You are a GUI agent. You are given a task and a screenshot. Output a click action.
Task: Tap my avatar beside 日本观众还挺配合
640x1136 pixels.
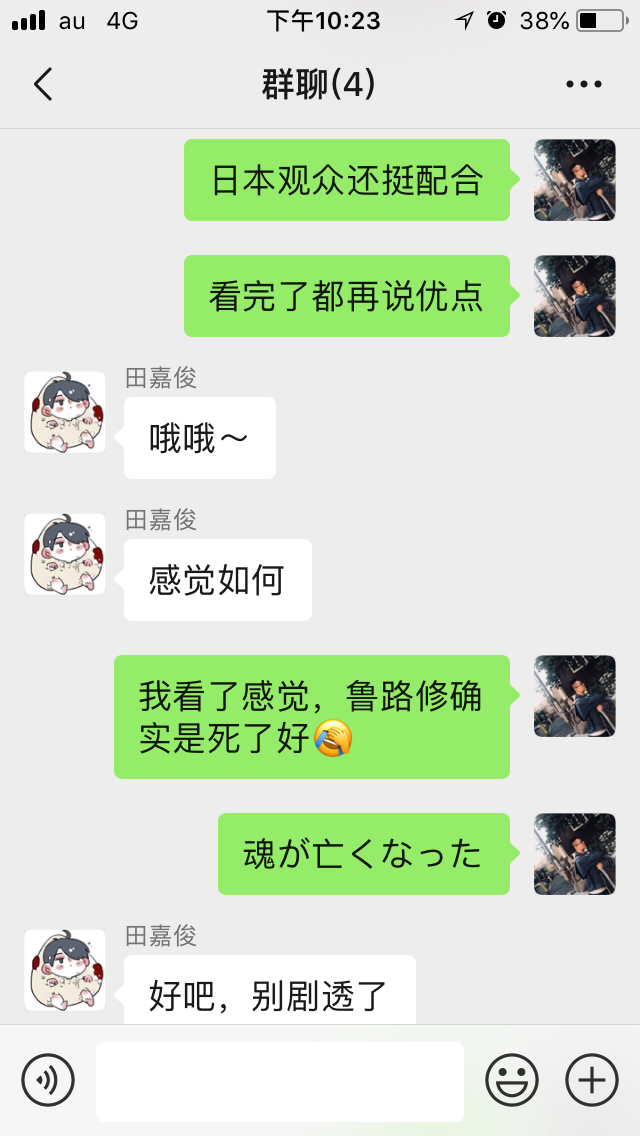575,180
